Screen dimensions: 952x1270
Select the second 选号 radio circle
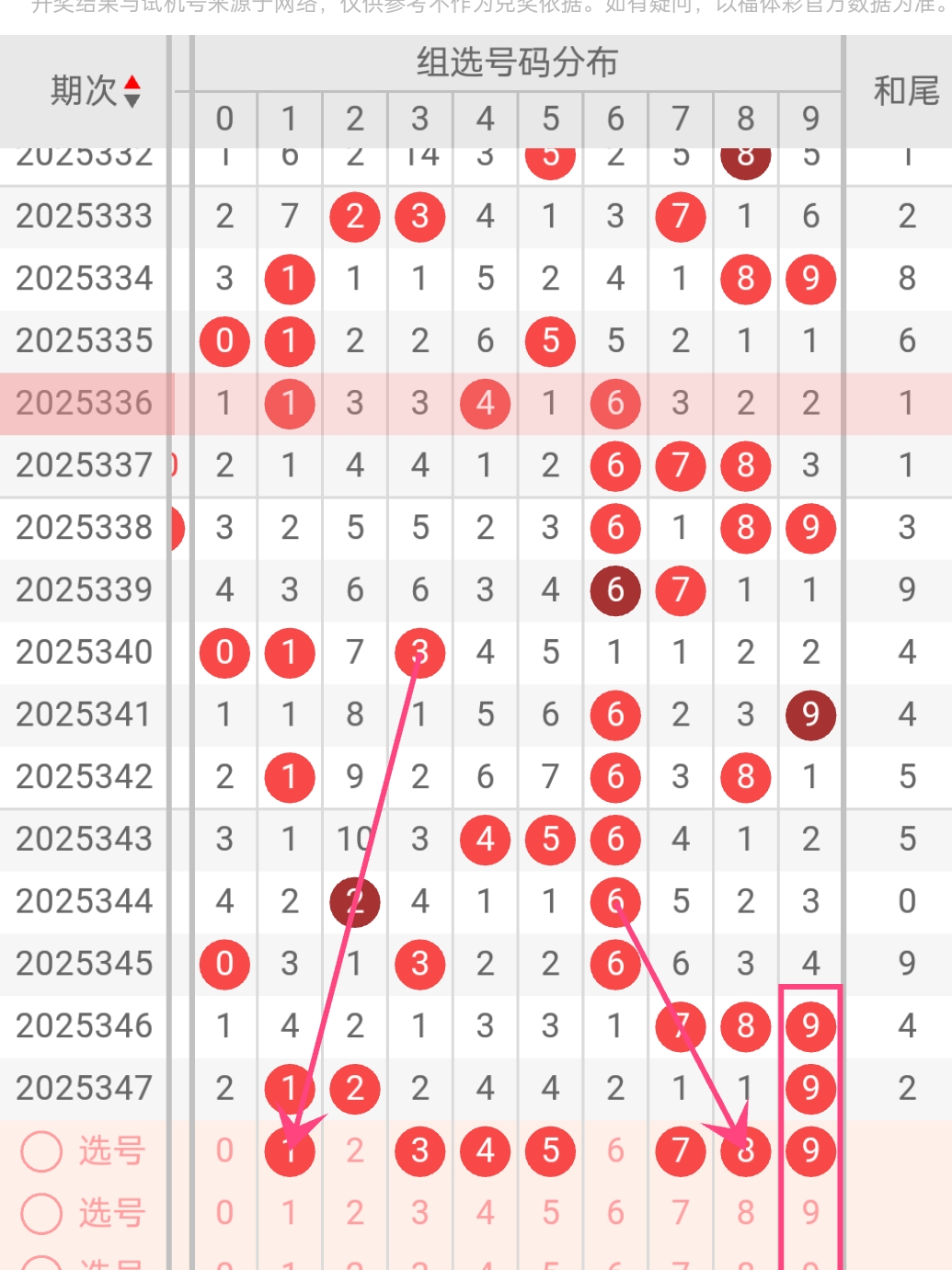pyautogui.click(x=40, y=1213)
